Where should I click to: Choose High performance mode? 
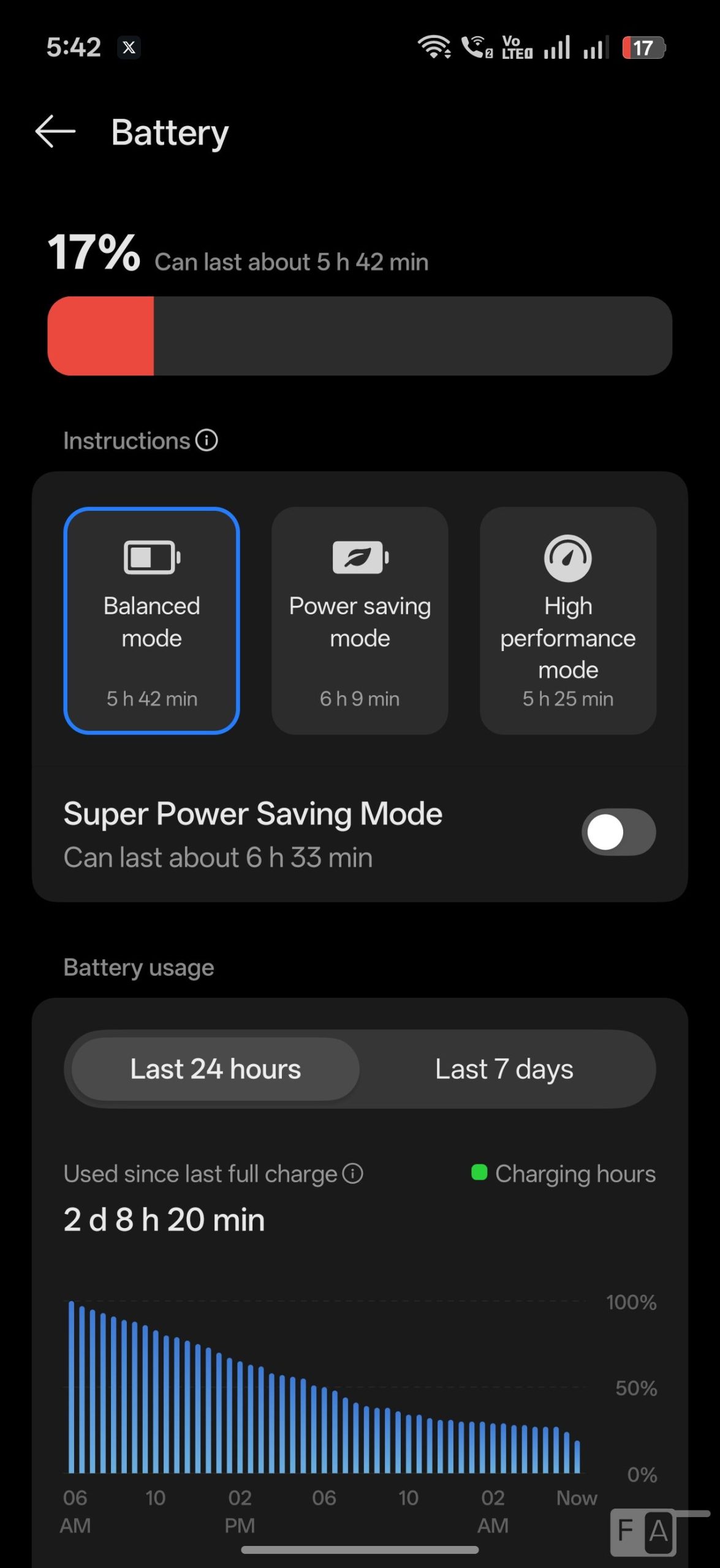point(567,620)
